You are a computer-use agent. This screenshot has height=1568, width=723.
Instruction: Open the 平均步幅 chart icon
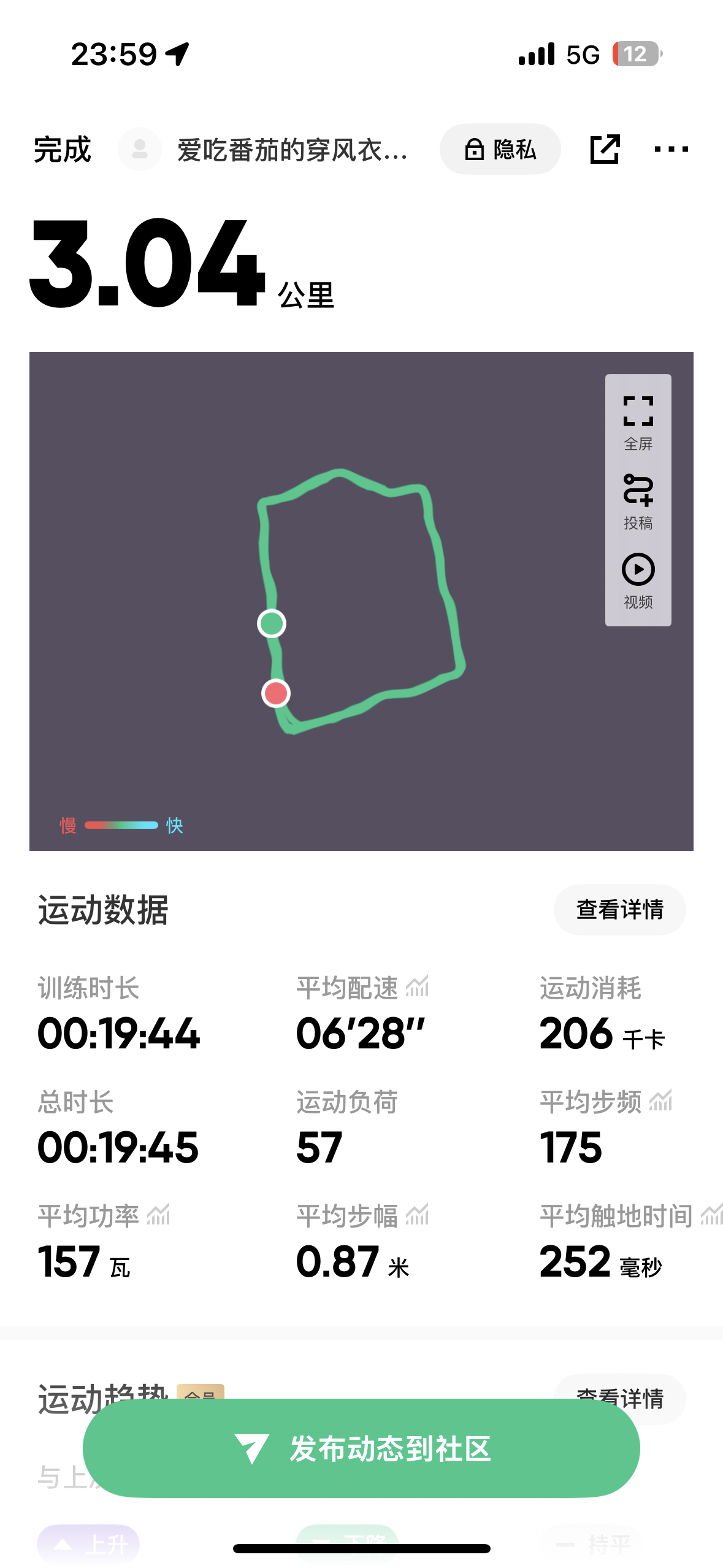point(417,1215)
